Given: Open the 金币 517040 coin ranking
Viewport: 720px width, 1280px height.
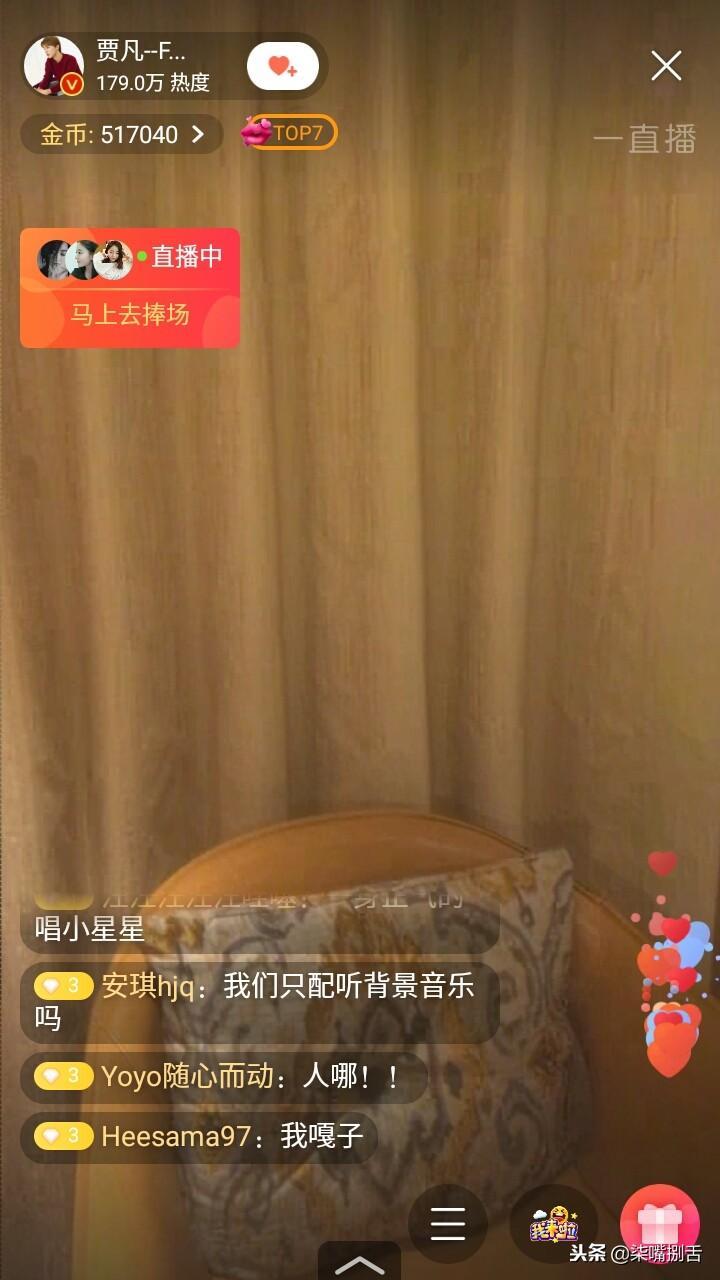Looking at the screenshot, I should point(122,134).
